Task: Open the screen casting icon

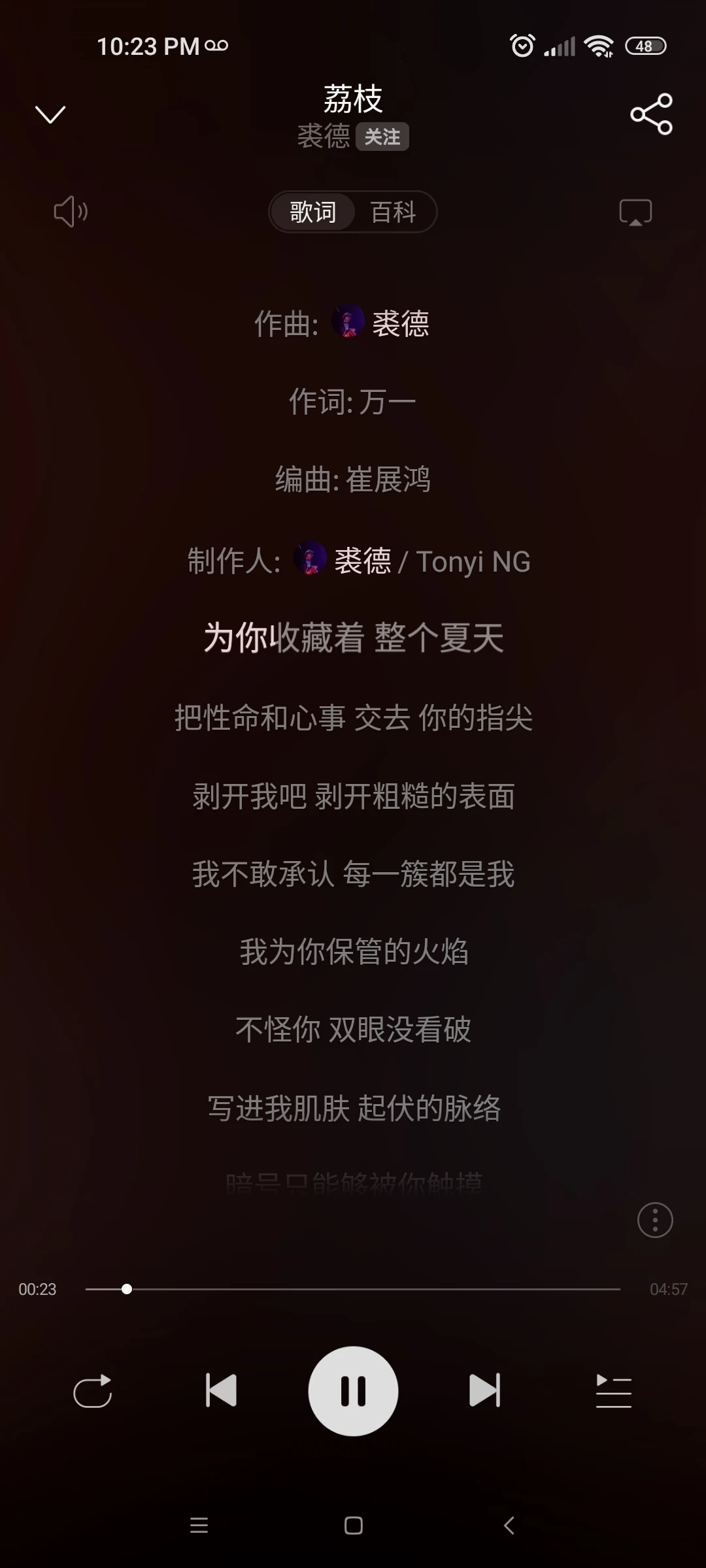Action: tap(635, 212)
